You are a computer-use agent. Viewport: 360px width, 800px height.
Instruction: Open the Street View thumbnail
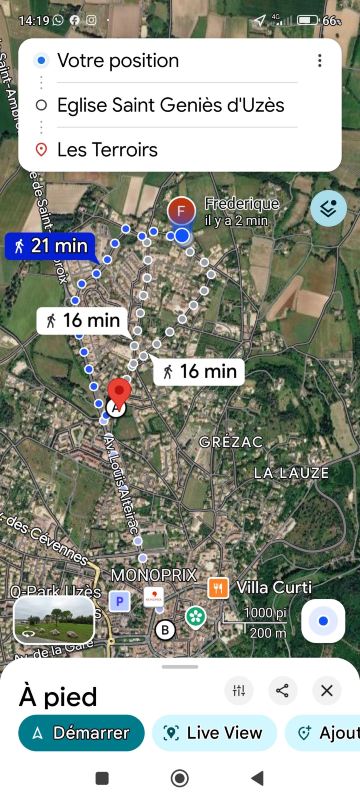[54, 619]
